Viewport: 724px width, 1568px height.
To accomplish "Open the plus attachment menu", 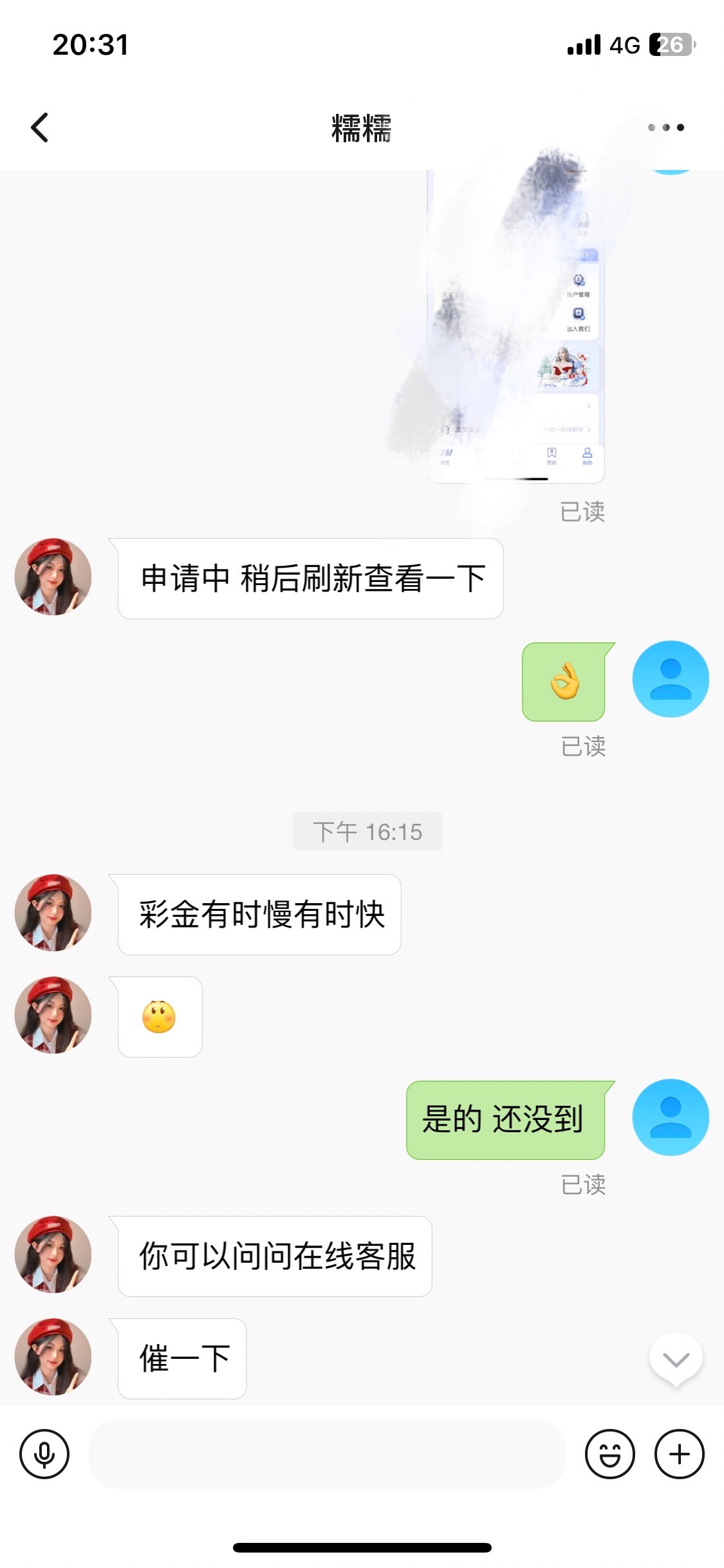I will [x=679, y=1454].
